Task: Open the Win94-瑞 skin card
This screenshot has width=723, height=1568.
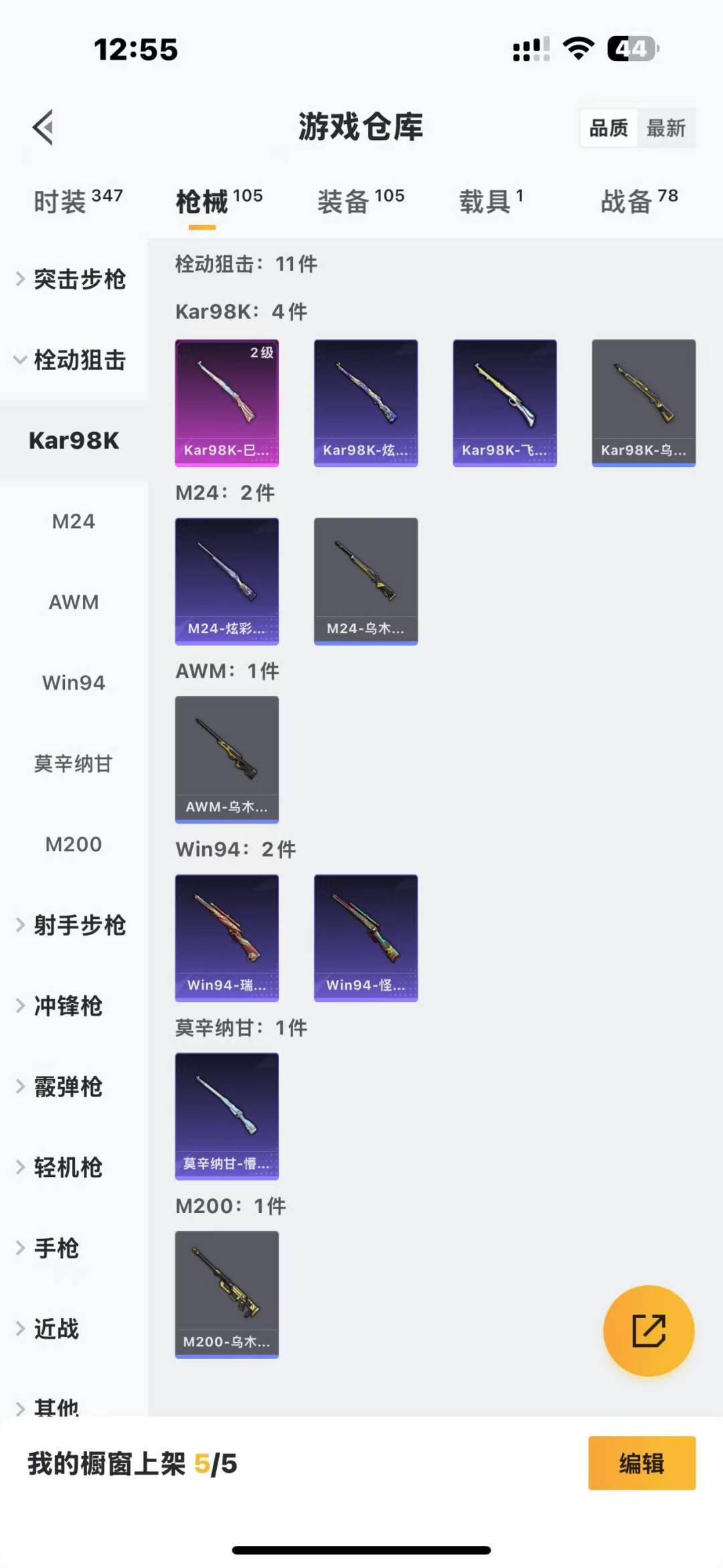Action: click(x=227, y=938)
